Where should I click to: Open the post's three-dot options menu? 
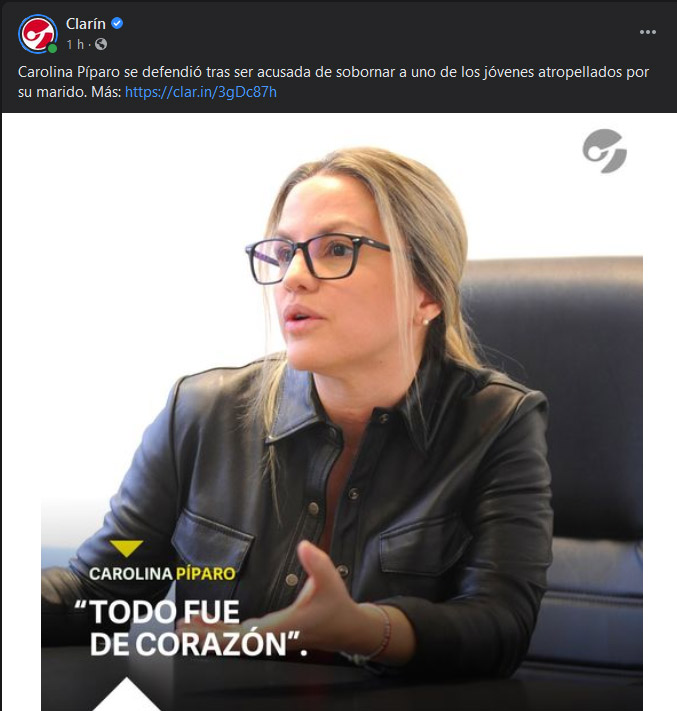coord(648,31)
